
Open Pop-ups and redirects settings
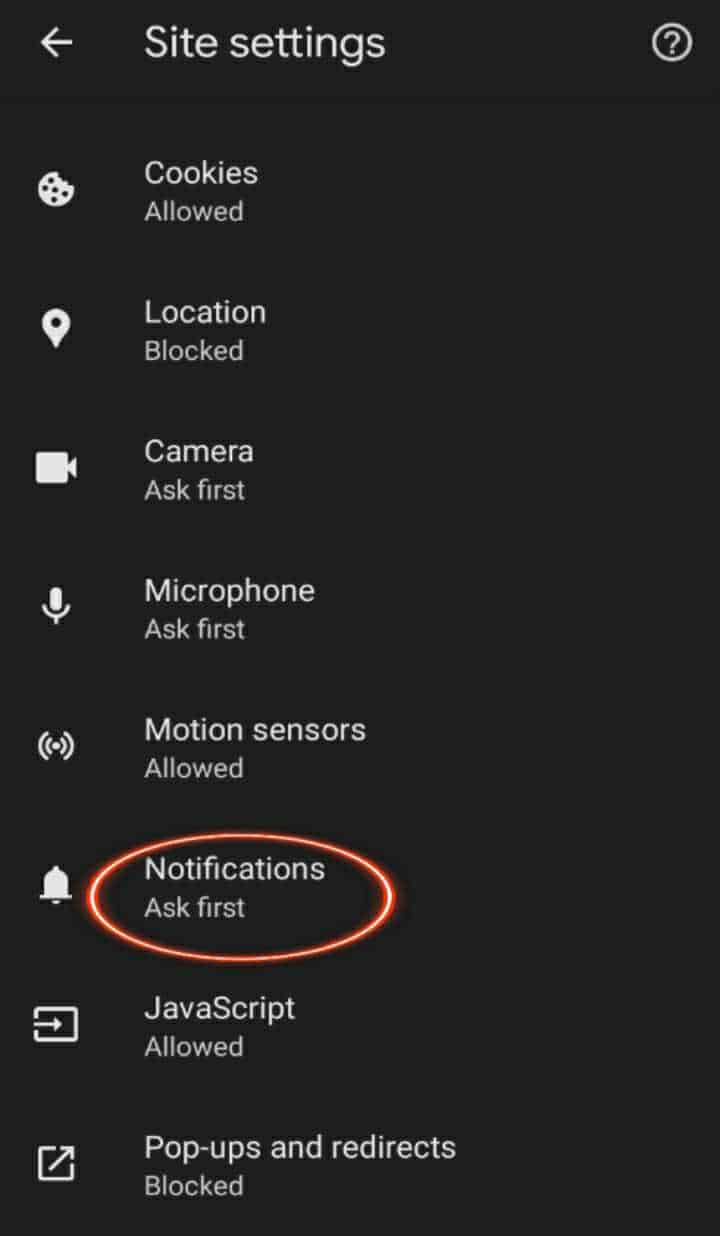pos(299,1164)
